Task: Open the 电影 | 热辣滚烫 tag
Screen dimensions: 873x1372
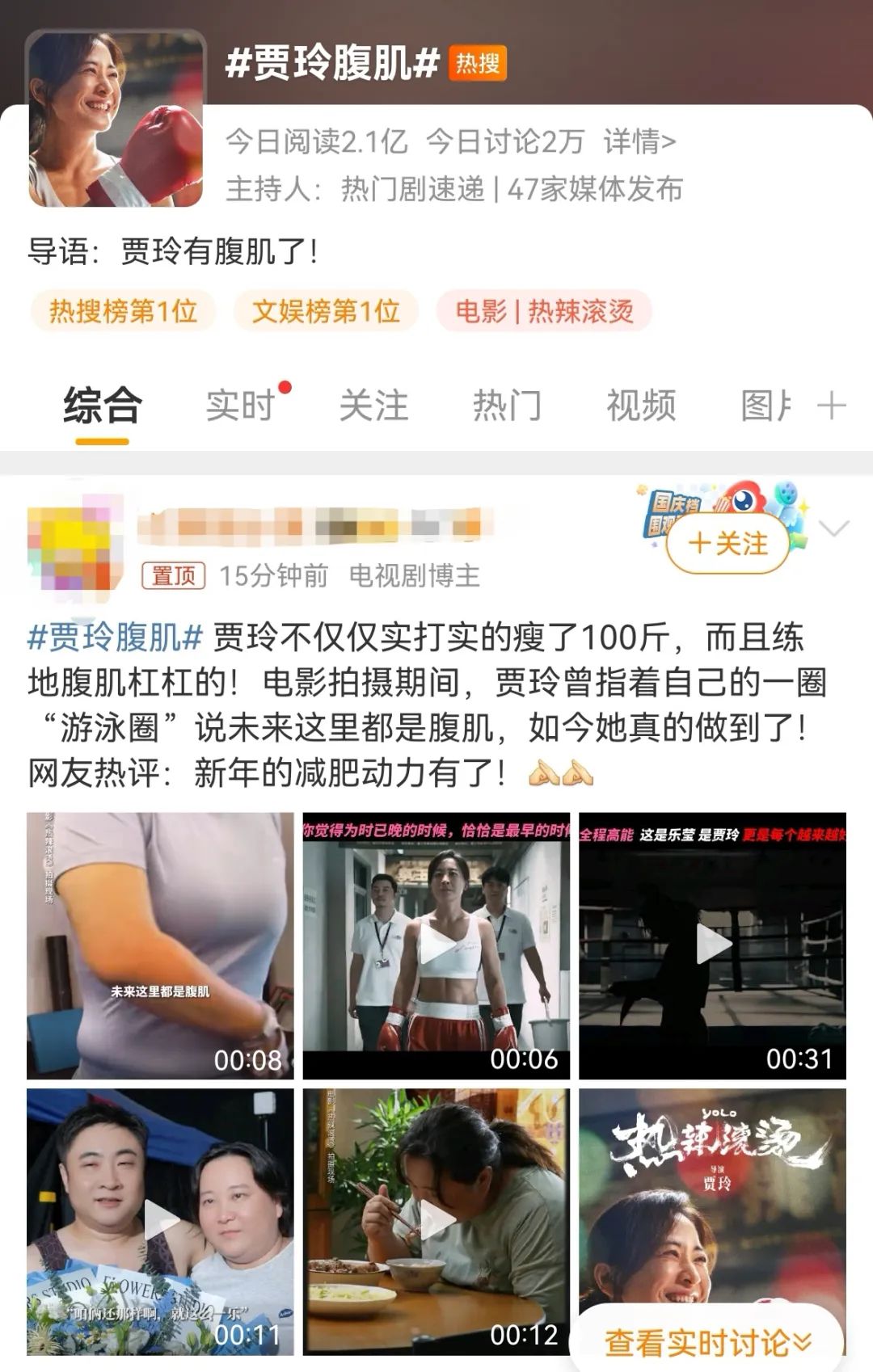Action: coord(544,311)
